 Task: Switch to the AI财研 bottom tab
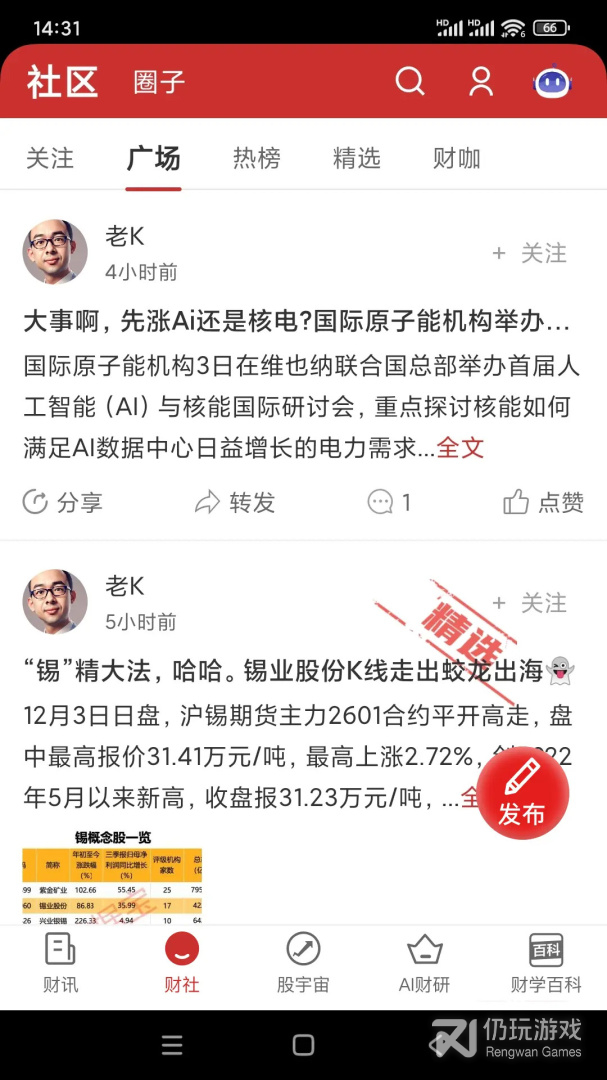(x=424, y=961)
